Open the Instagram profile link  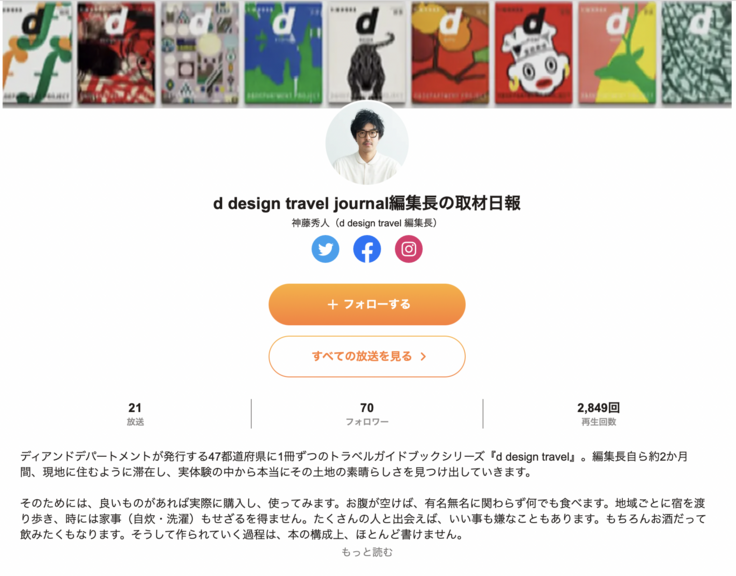408,249
